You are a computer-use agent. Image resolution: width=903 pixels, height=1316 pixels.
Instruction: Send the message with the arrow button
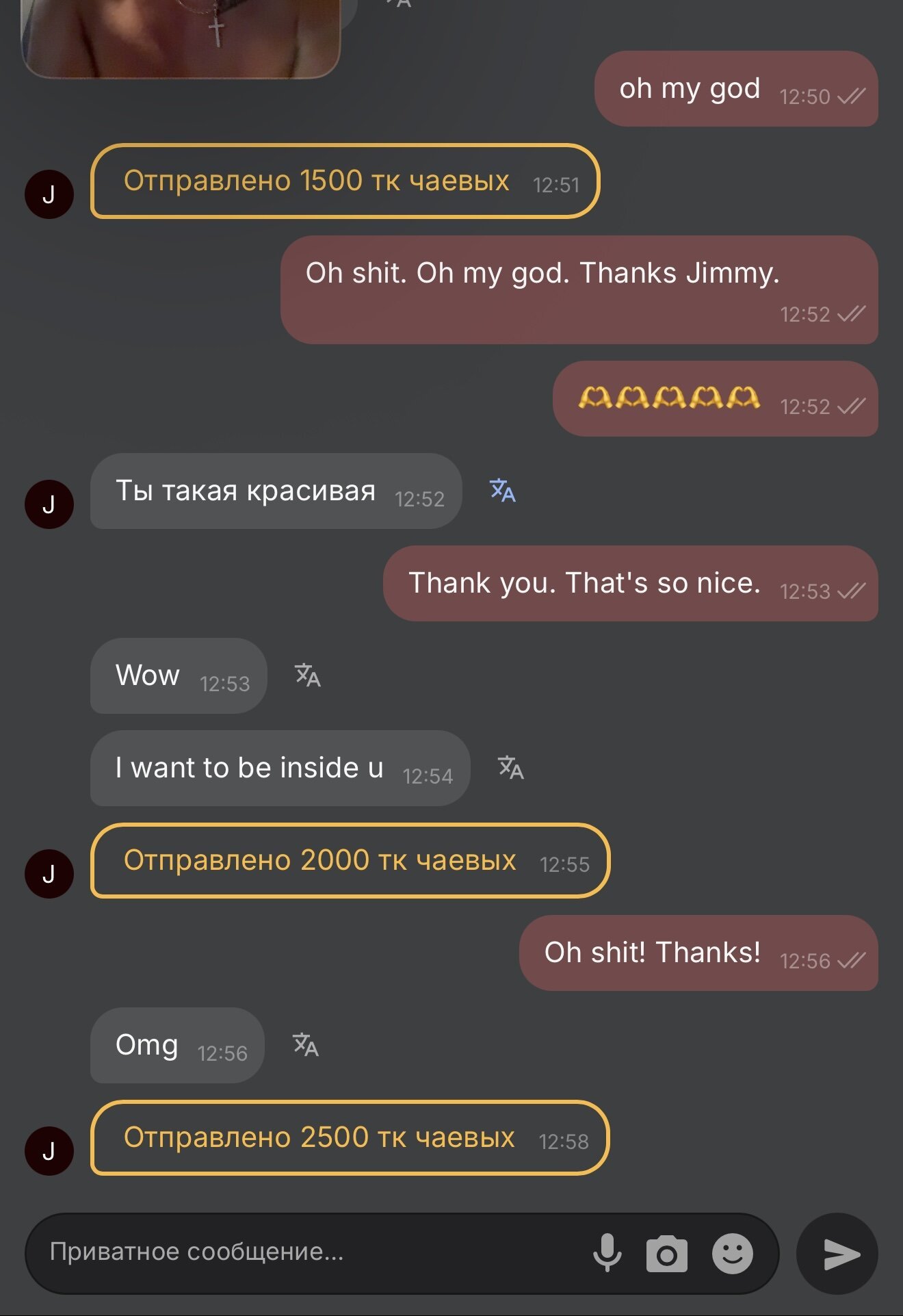click(x=839, y=1254)
